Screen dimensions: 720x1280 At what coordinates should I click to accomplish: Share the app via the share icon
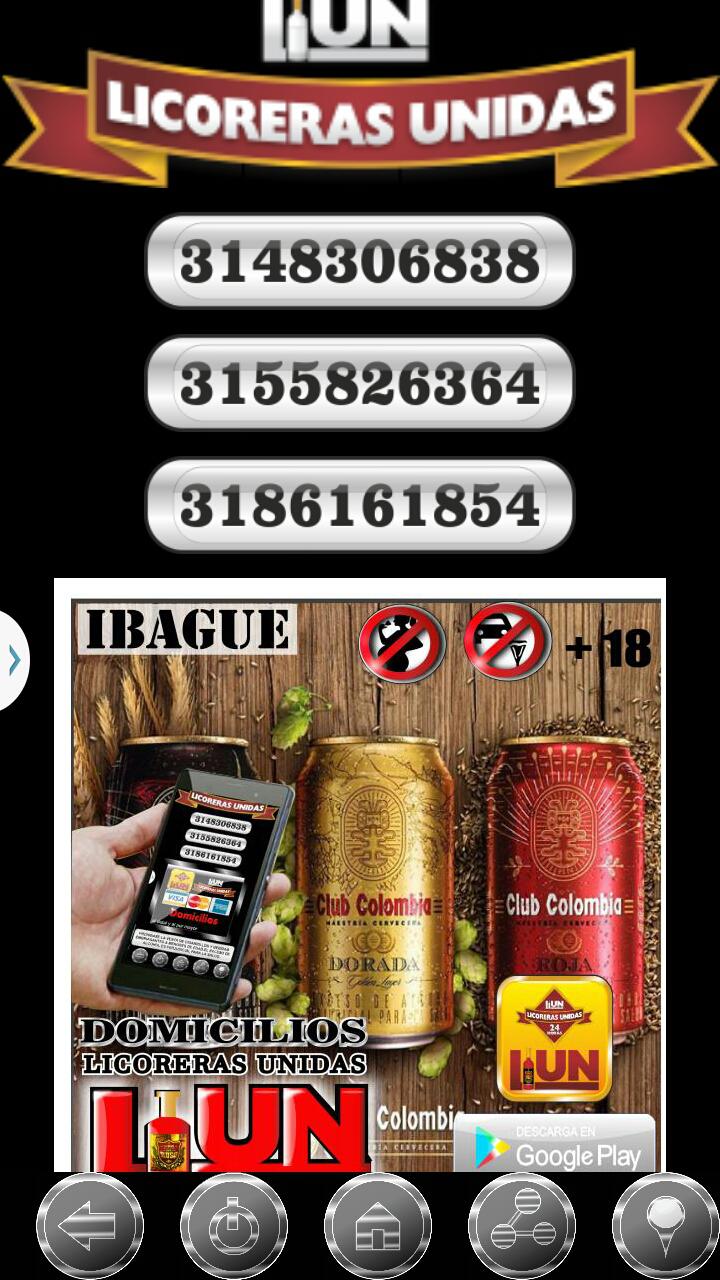point(521,1226)
